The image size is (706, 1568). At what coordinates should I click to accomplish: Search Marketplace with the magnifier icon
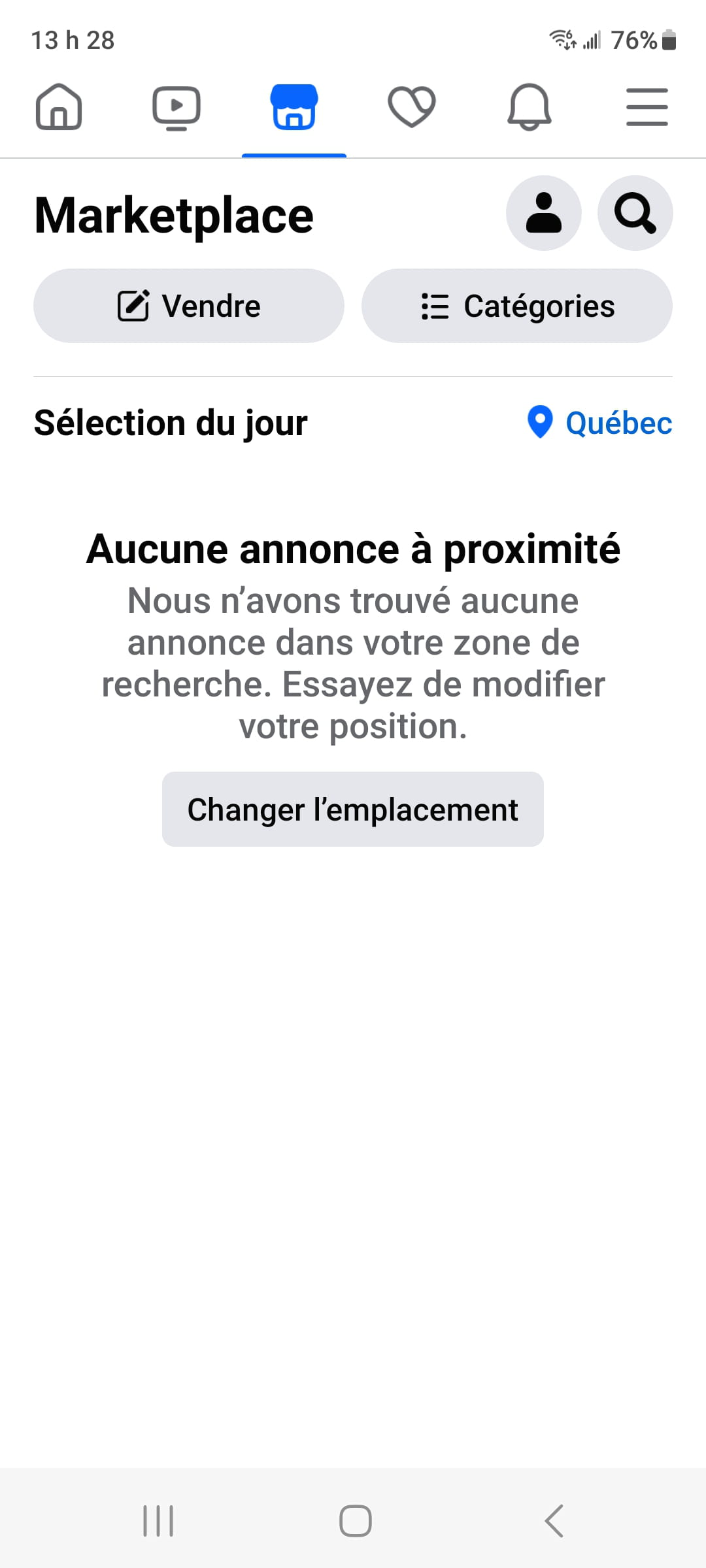pyautogui.click(x=635, y=213)
